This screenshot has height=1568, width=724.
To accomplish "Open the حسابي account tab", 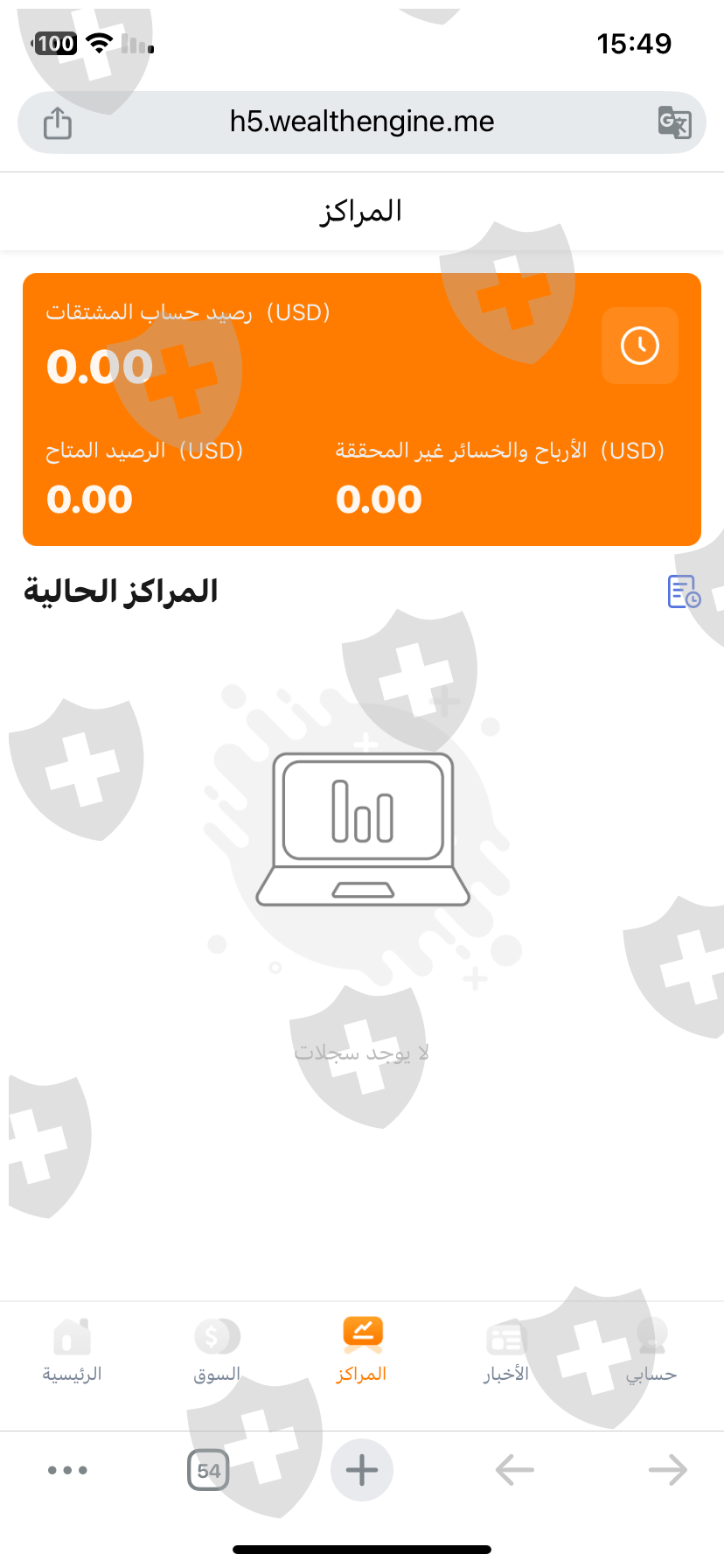I will (x=651, y=1351).
